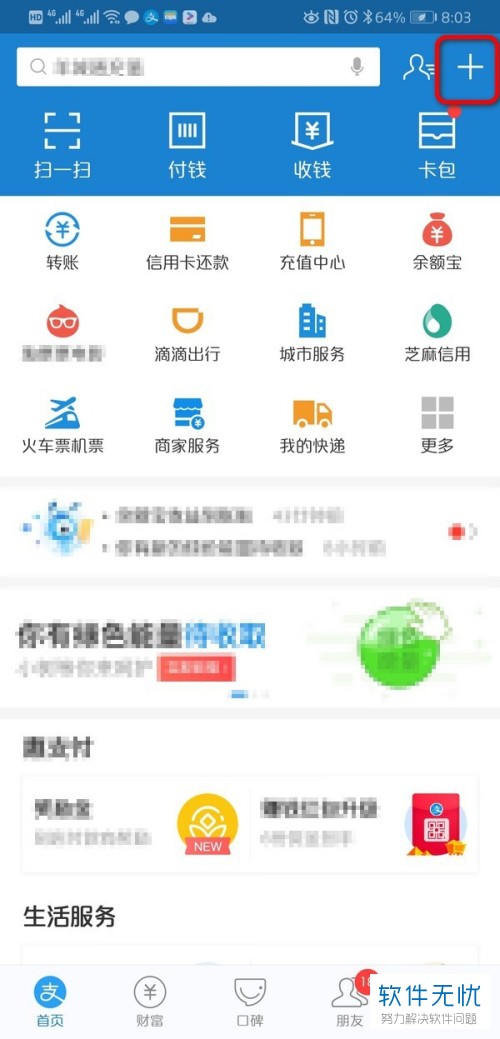This screenshot has width=500, height=1039.
Task: Select 转账 transfer
Action: (x=62, y=242)
